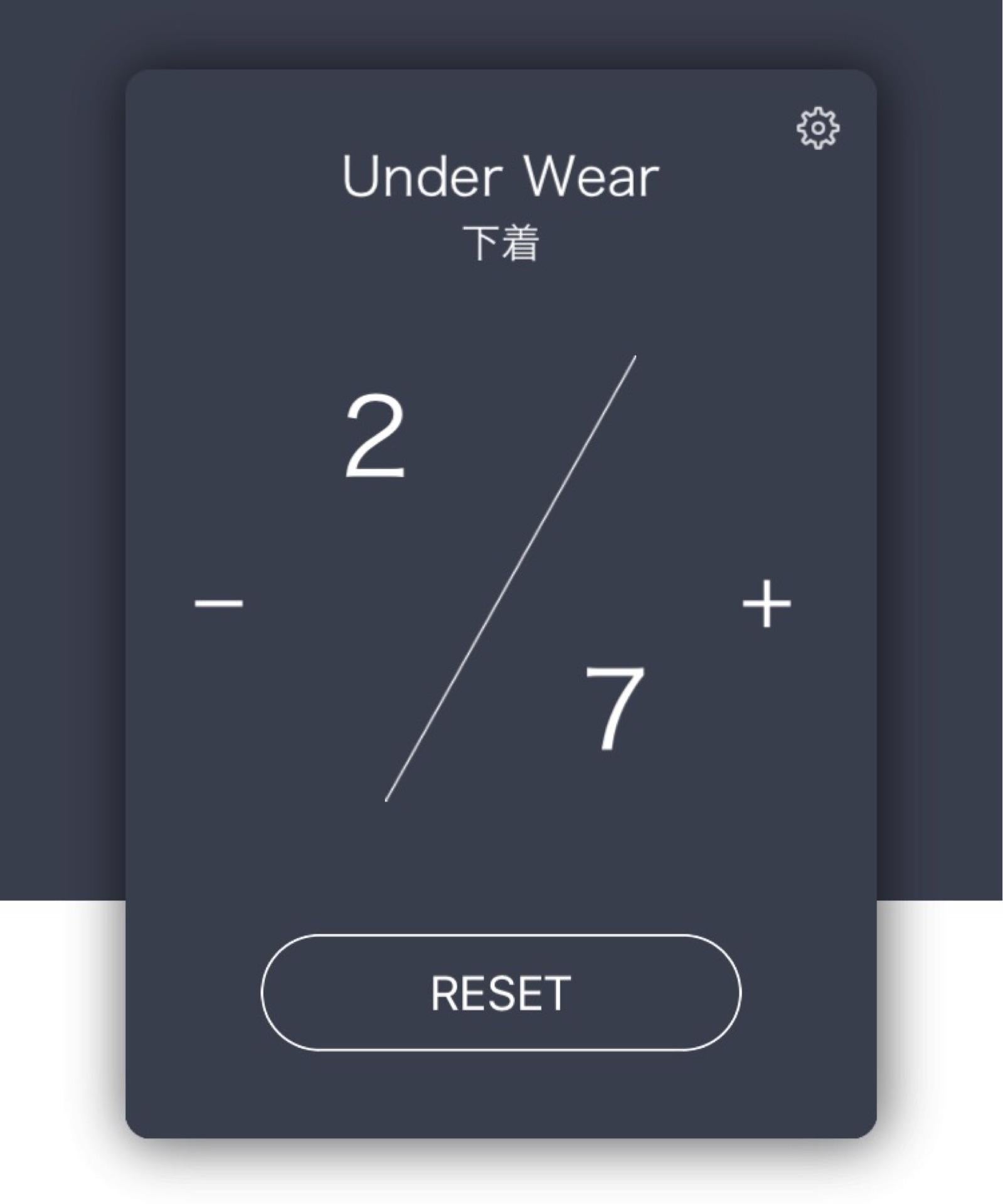This screenshot has height=1204, width=1003.
Task: Open the settings gear icon
Action: coord(817,129)
